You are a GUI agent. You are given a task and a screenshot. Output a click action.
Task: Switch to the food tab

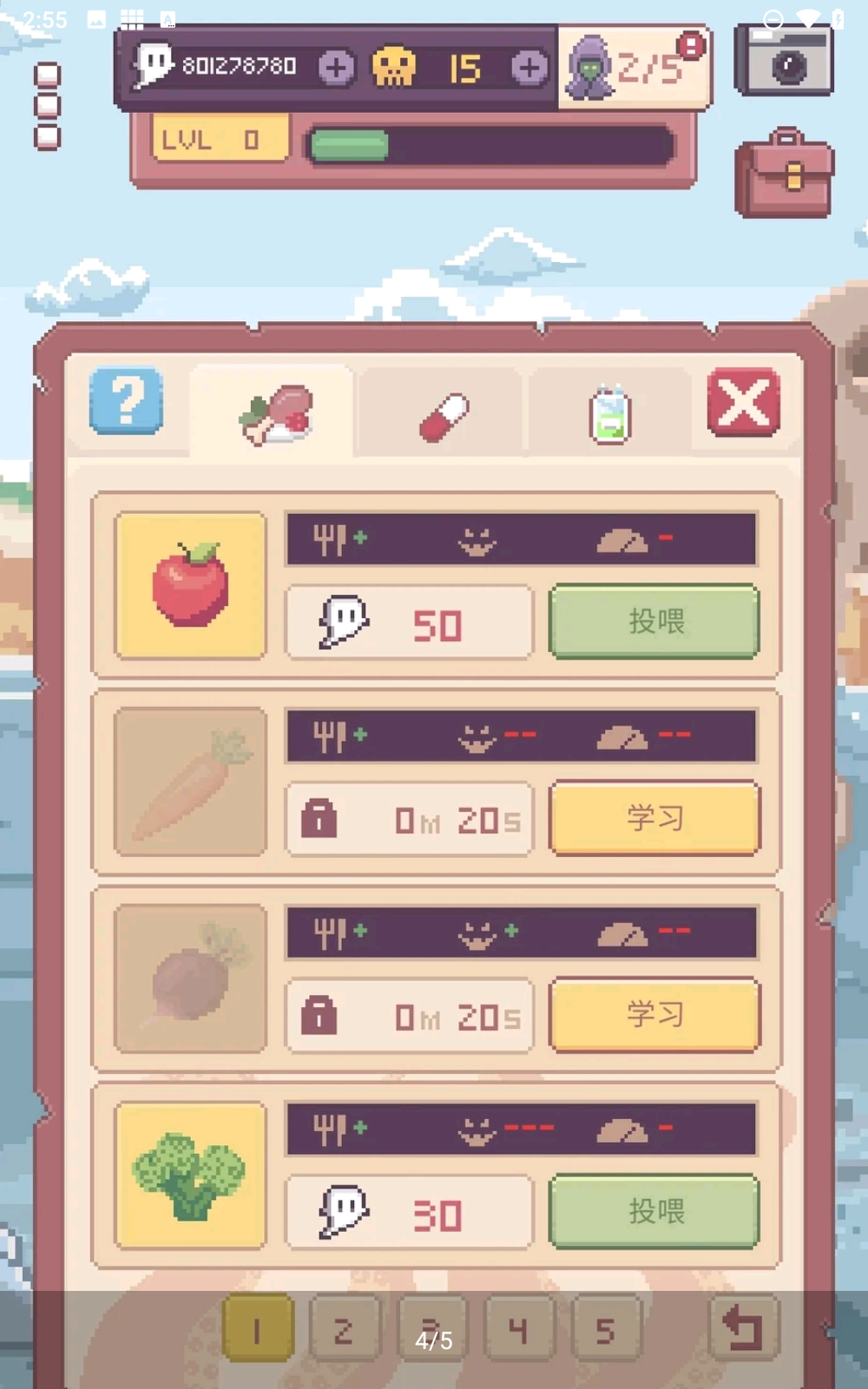pos(274,412)
